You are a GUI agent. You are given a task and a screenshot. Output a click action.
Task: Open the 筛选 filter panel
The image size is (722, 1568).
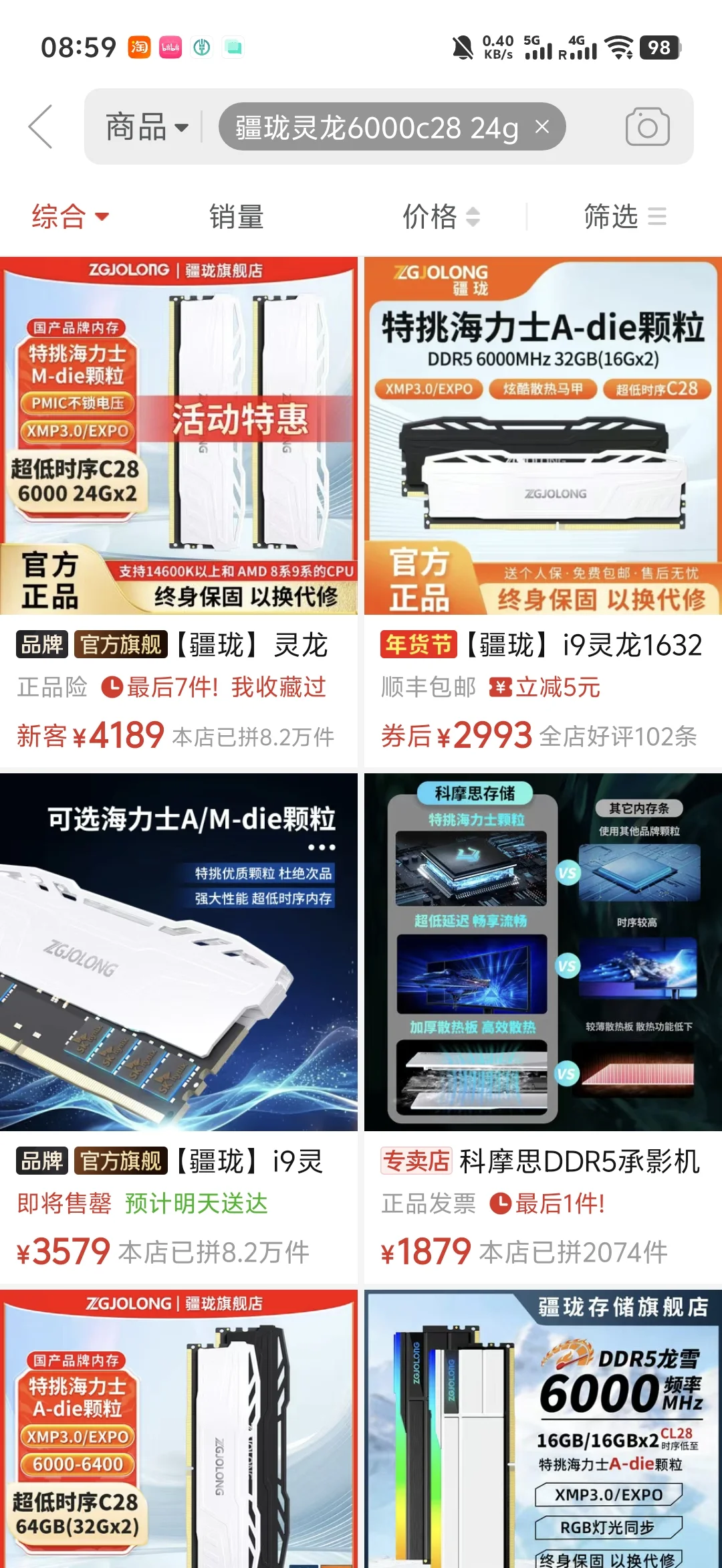[624, 217]
